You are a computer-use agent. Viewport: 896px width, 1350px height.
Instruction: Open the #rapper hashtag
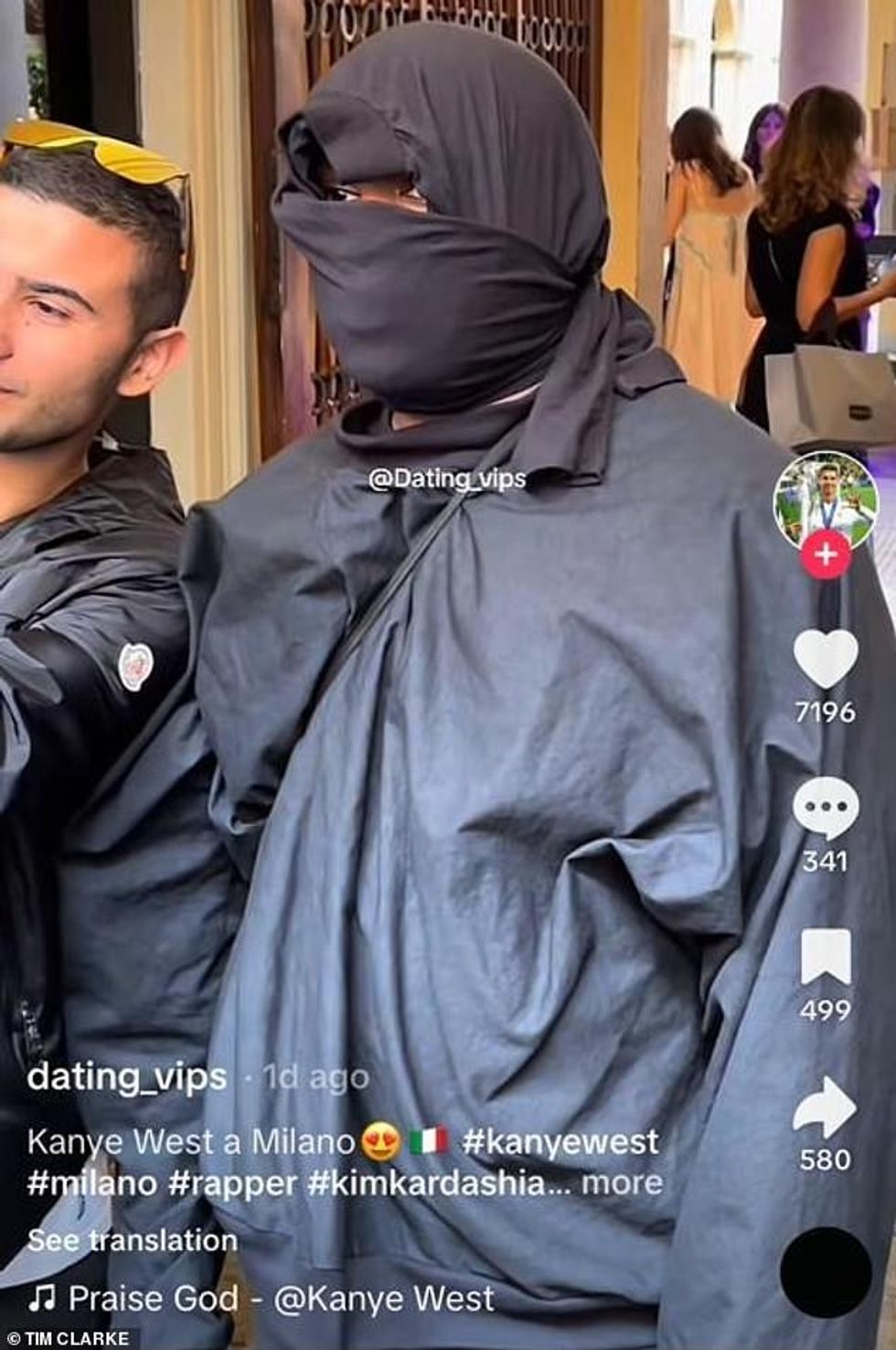pyautogui.click(x=232, y=1183)
